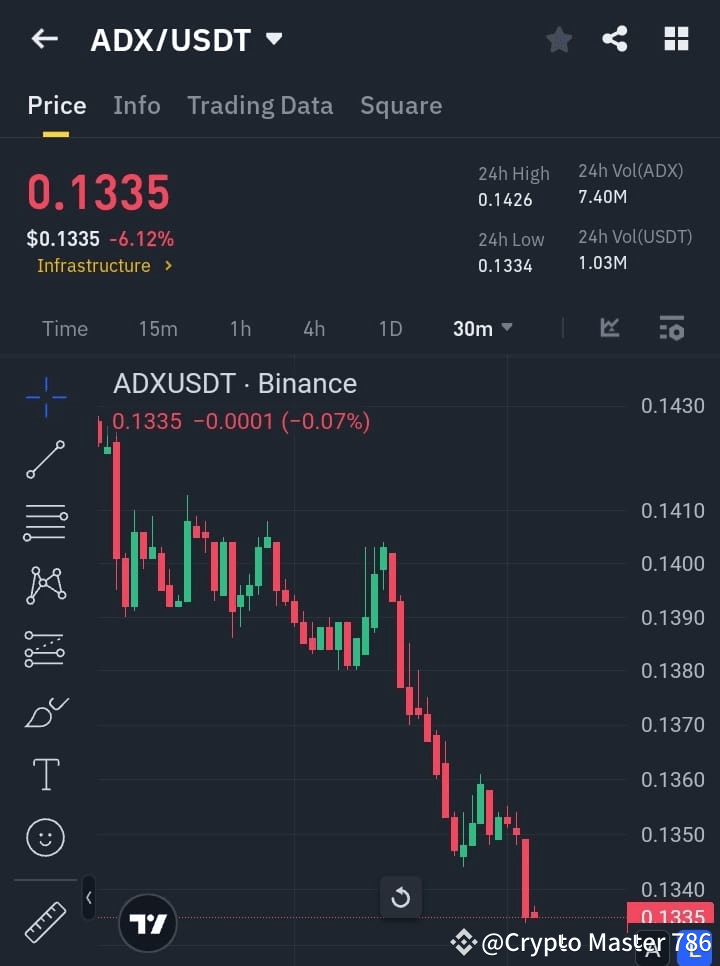Reload the chart with the refresh button
Viewport: 720px width, 966px height.
(x=401, y=897)
